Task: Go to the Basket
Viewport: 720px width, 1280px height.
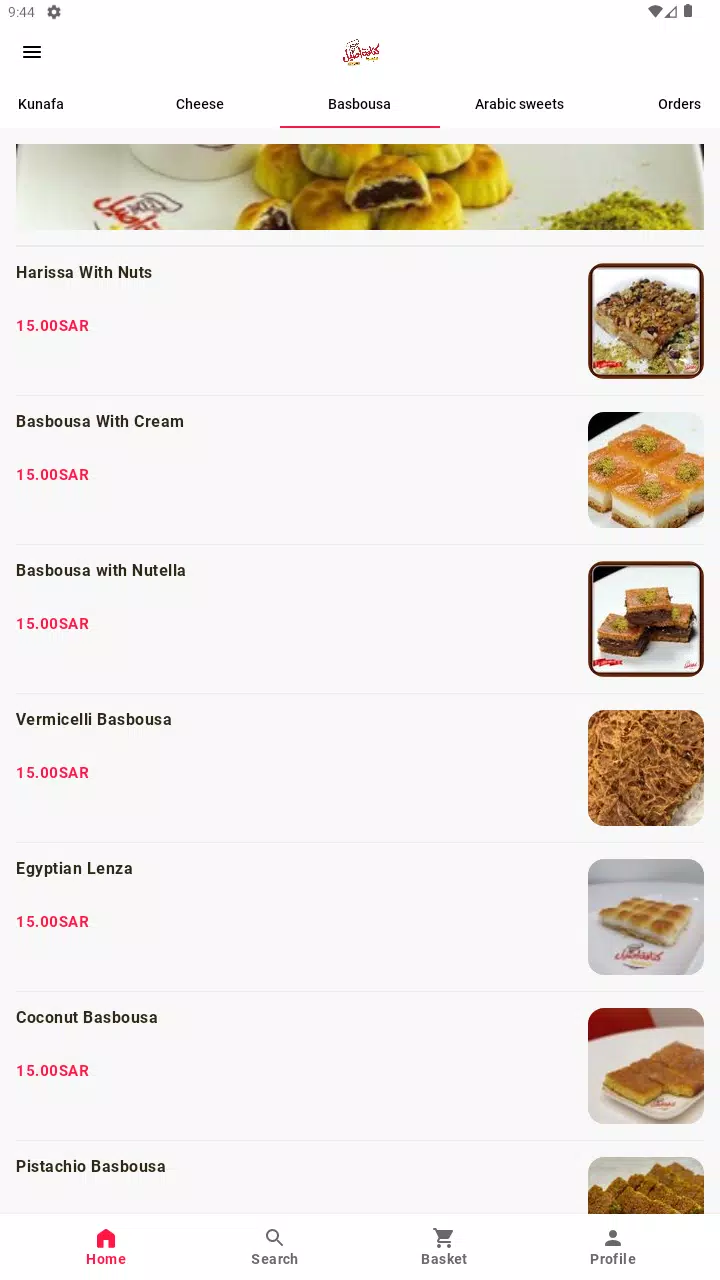Action: [444, 1247]
